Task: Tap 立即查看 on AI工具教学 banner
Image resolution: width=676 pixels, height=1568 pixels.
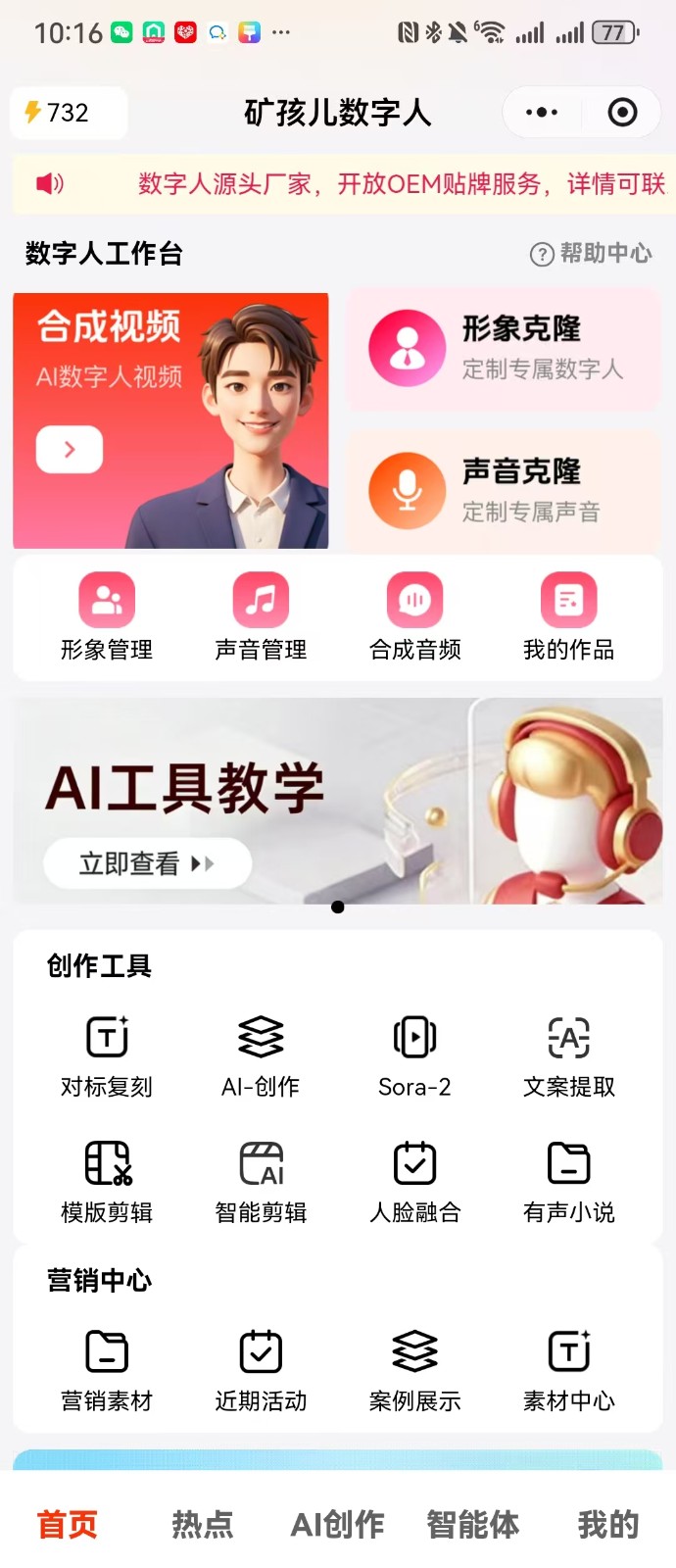Action: [147, 863]
